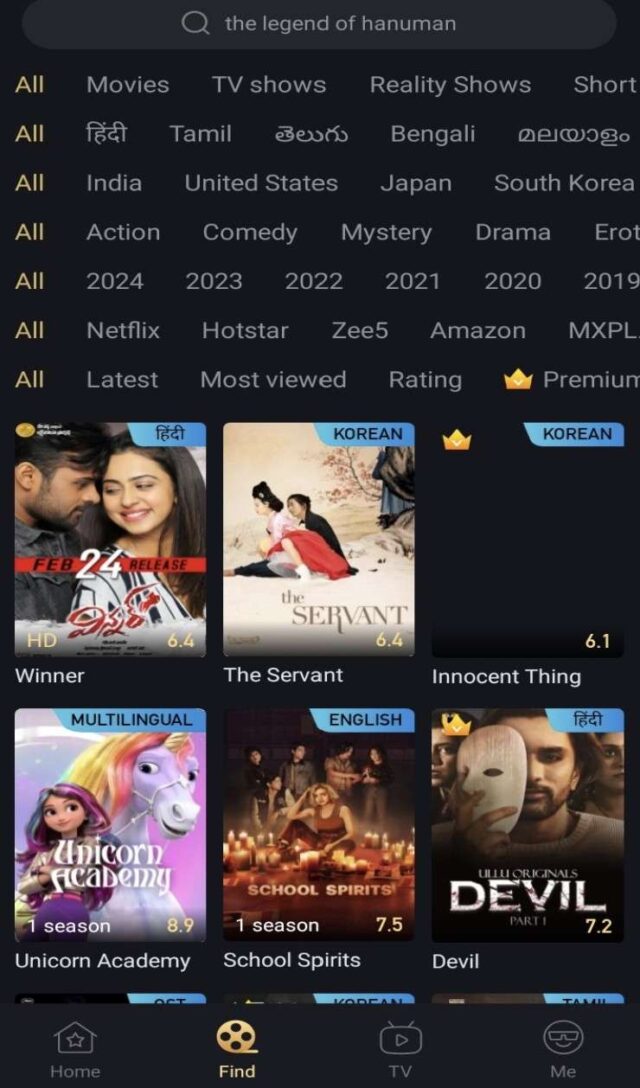640x1088 pixels.
Task: Filter by country India
Action: (x=113, y=183)
